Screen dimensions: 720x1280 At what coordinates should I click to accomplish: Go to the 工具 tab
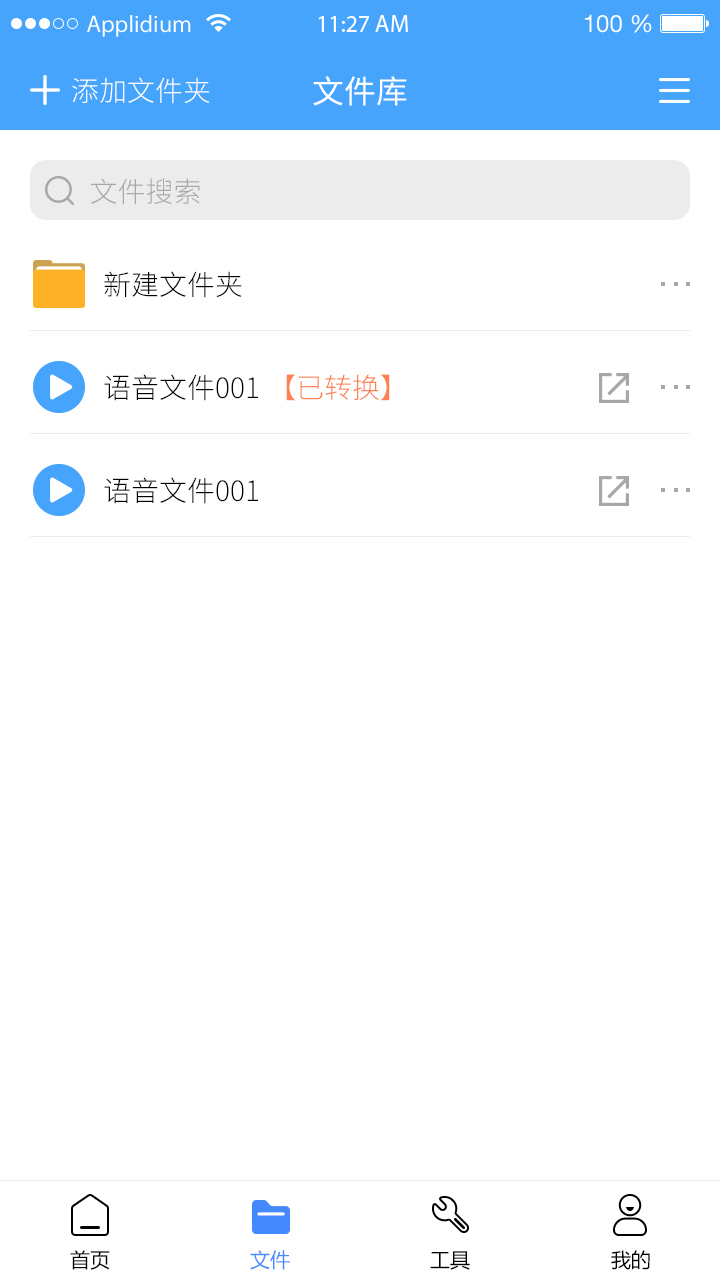450,1232
